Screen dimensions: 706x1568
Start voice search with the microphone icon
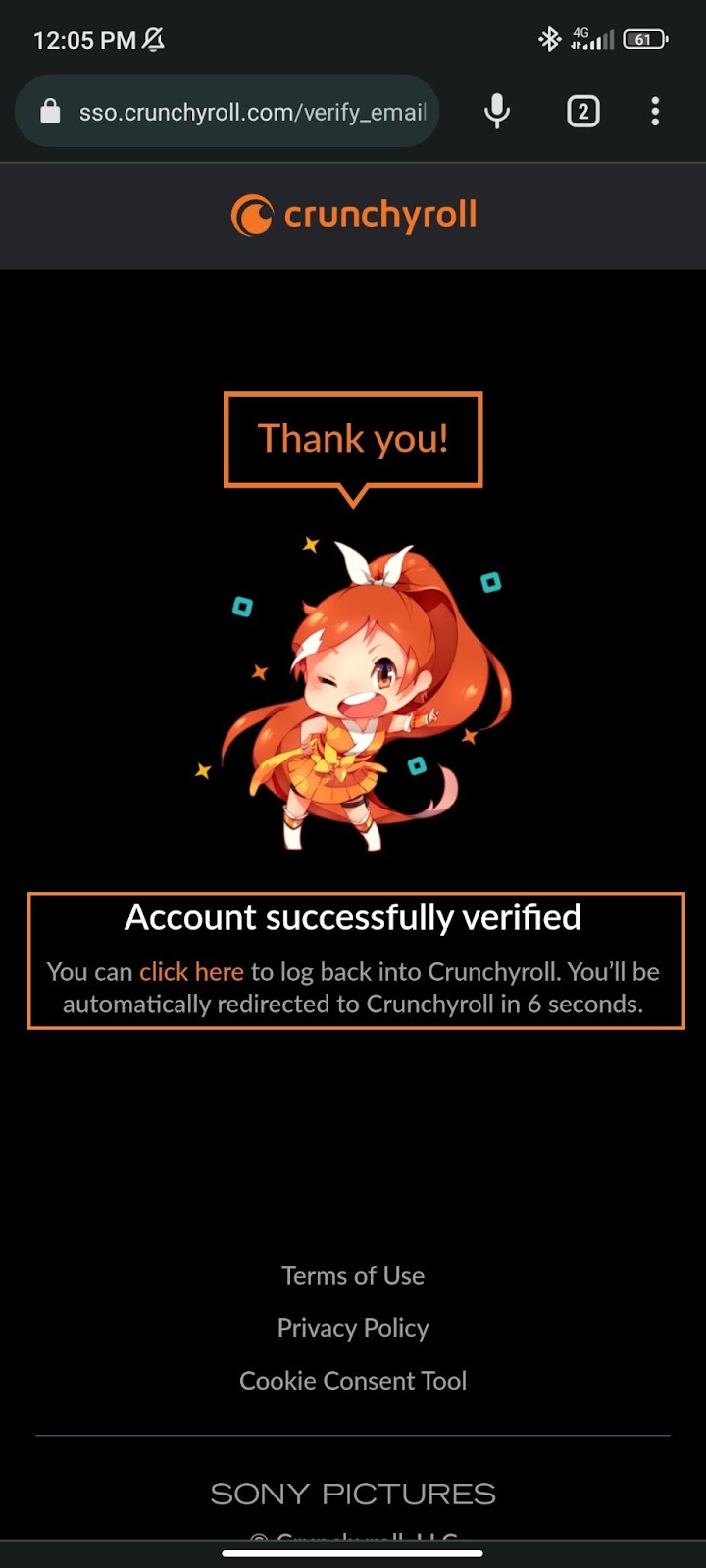coord(497,111)
